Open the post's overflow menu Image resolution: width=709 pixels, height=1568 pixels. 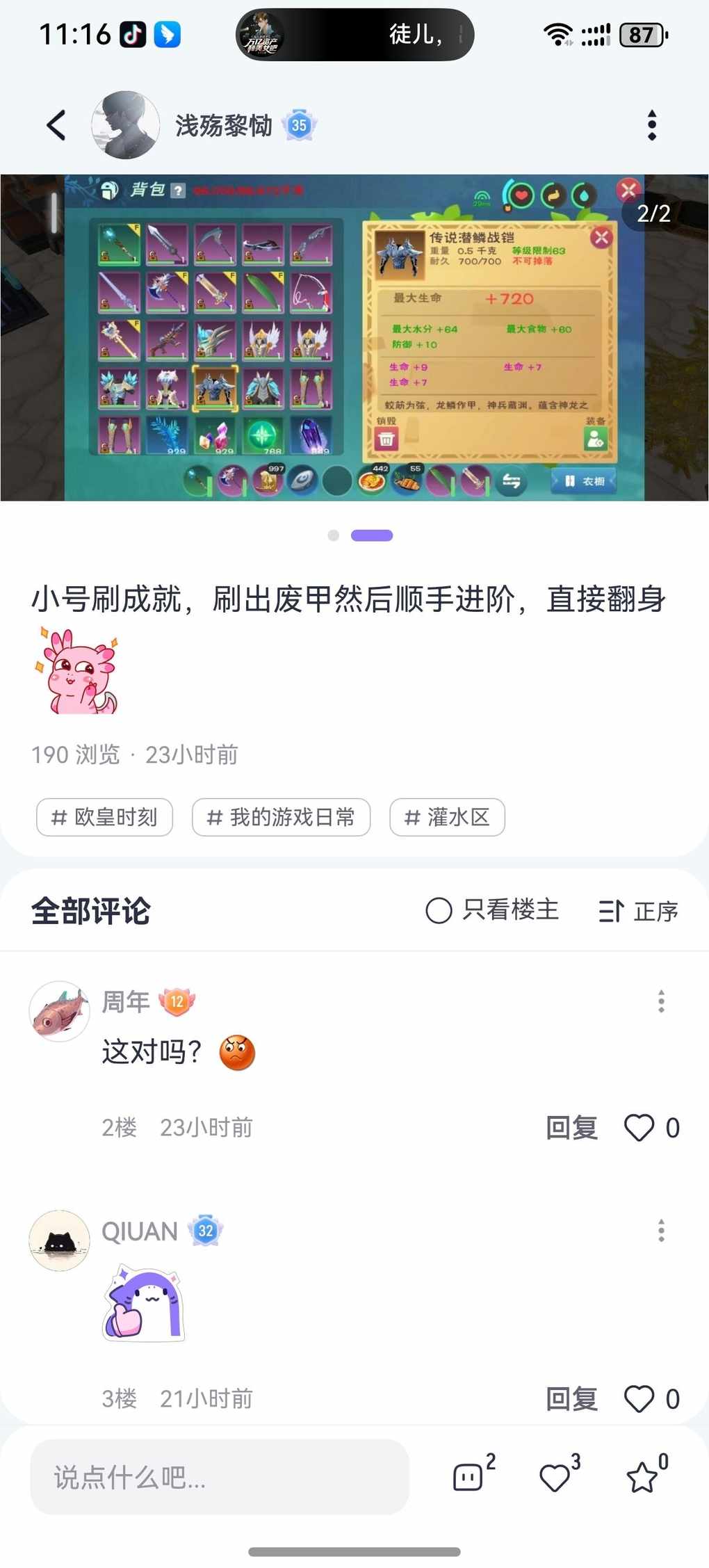tap(651, 125)
